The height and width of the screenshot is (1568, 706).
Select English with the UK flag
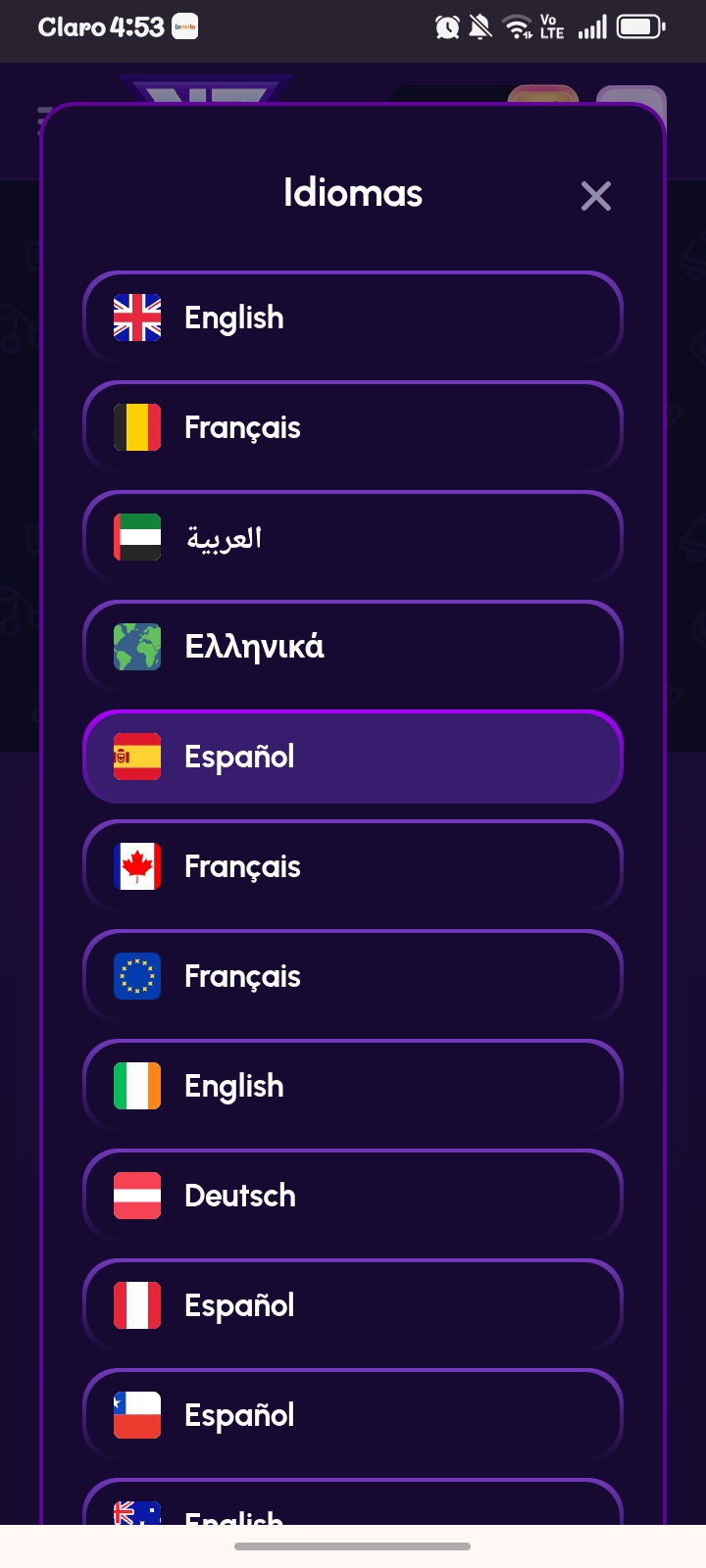[353, 318]
